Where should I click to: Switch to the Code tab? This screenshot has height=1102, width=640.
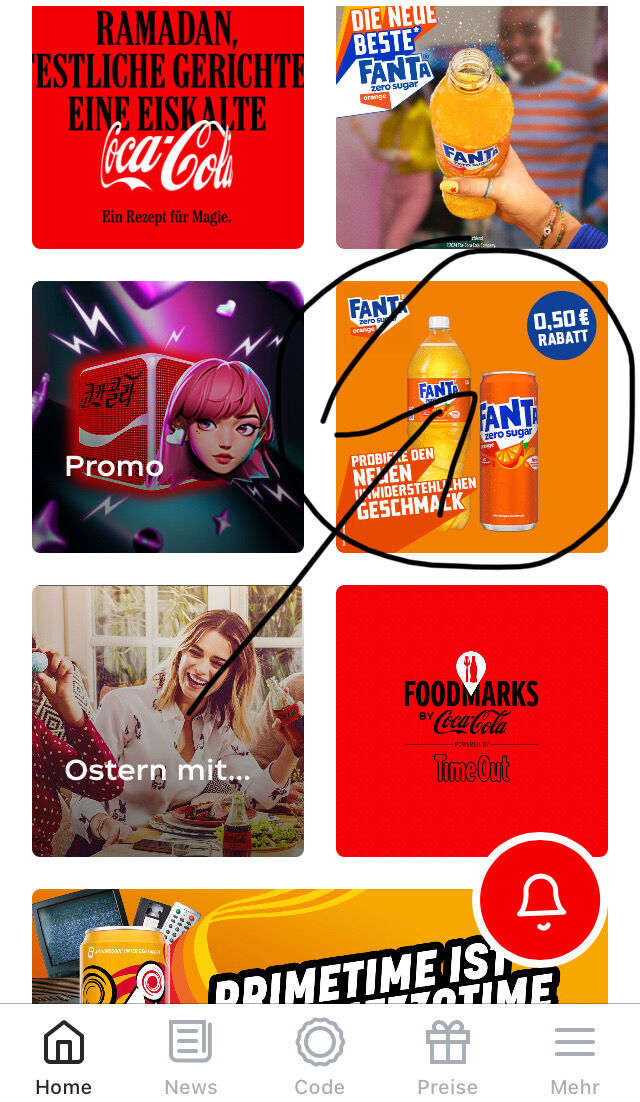pos(320,1057)
